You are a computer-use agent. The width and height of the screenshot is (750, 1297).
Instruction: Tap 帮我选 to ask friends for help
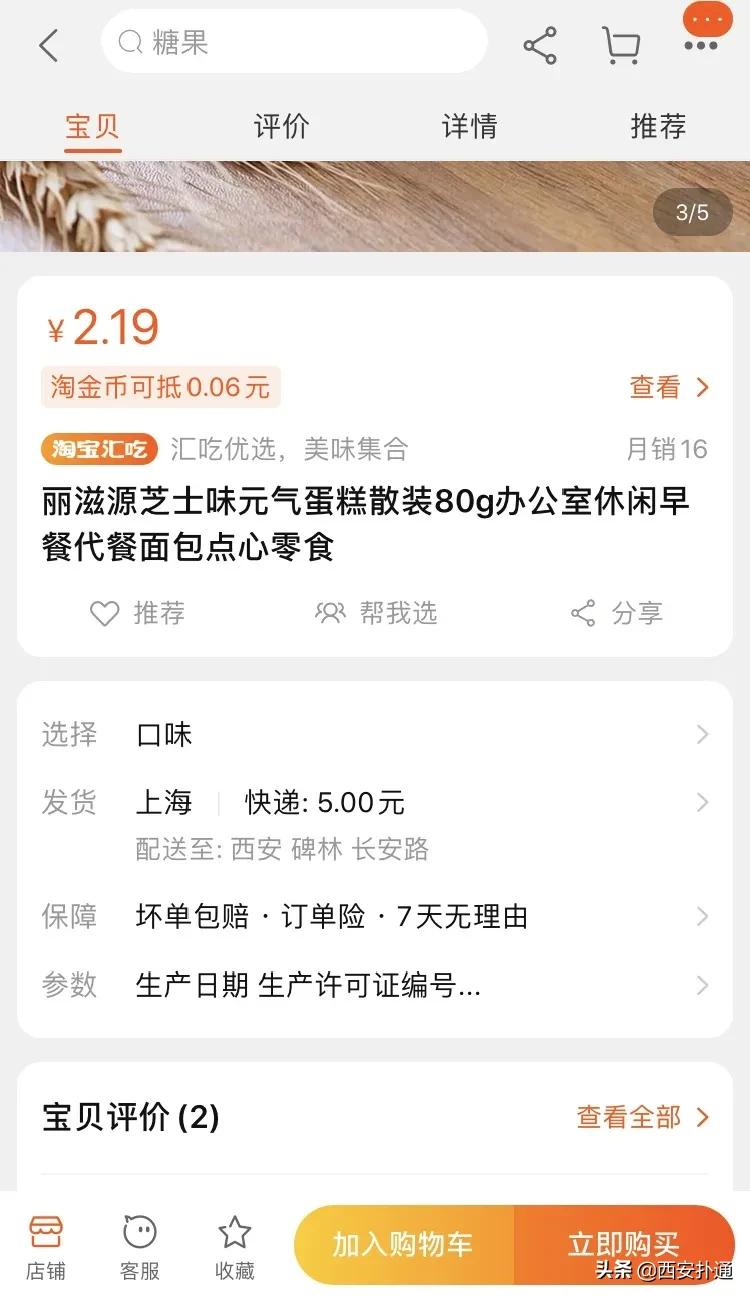[377, 614]
